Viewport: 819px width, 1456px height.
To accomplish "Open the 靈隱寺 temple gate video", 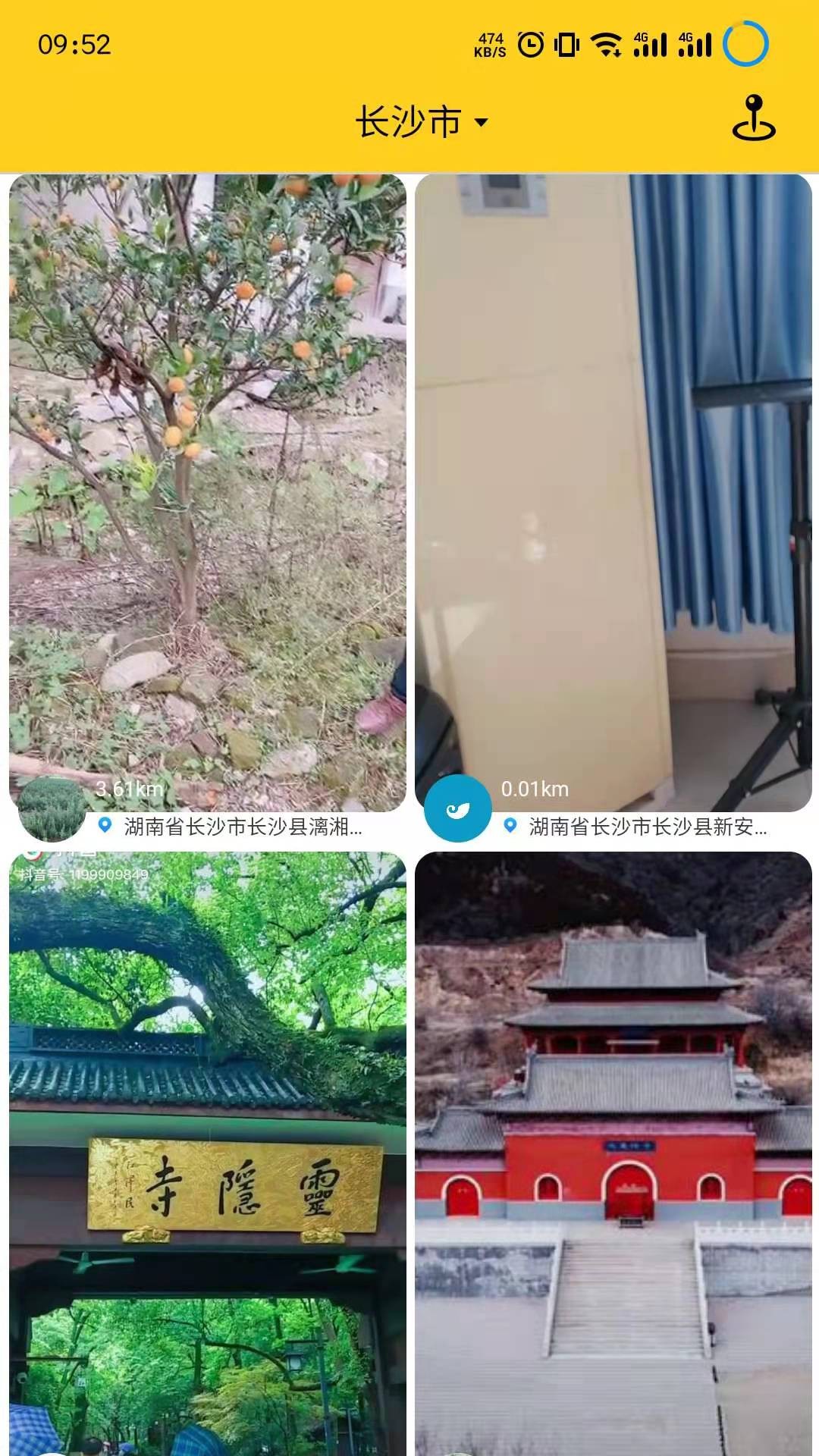I will pyautogui.click(x=207, y=1153).
